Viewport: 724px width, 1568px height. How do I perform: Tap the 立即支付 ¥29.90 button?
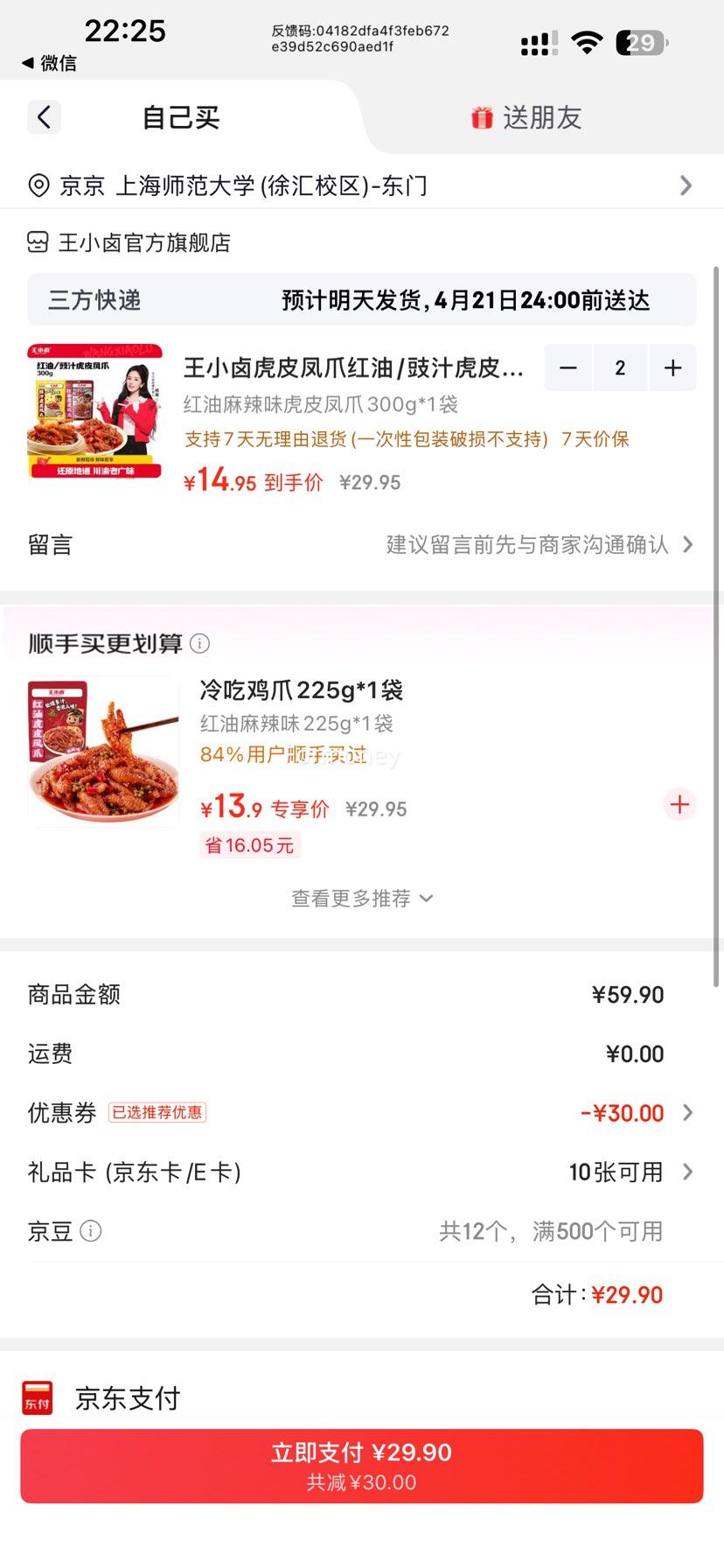click(x=362, y=1464)
